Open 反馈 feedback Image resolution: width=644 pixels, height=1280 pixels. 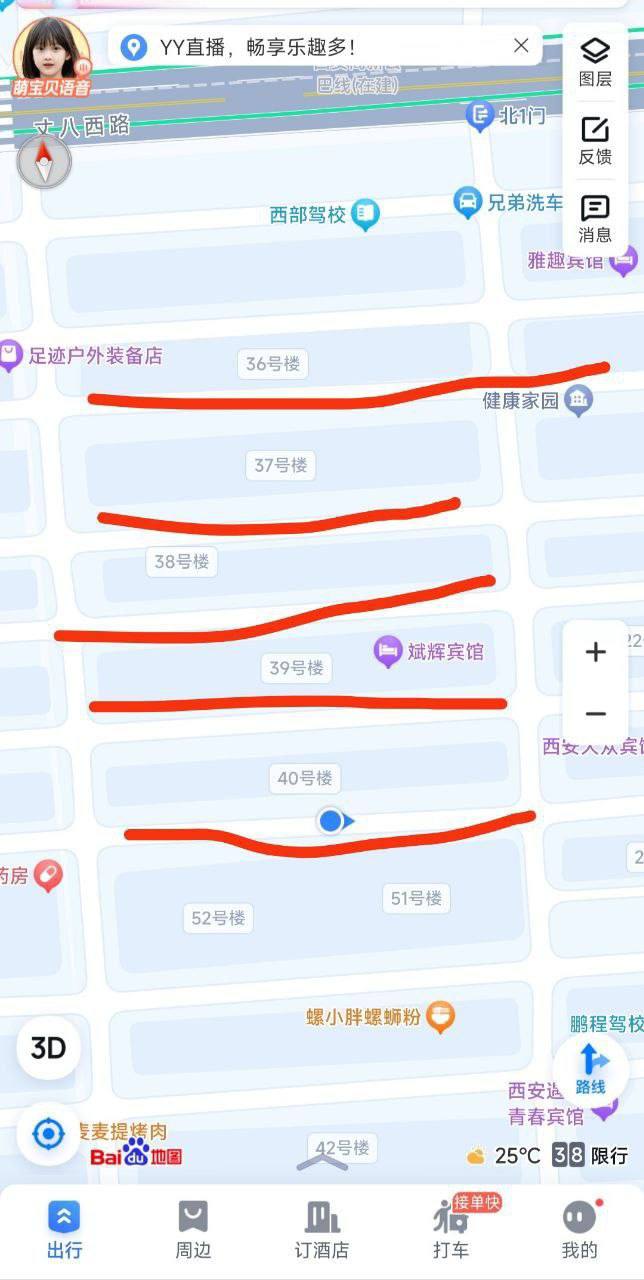[595, 139]
